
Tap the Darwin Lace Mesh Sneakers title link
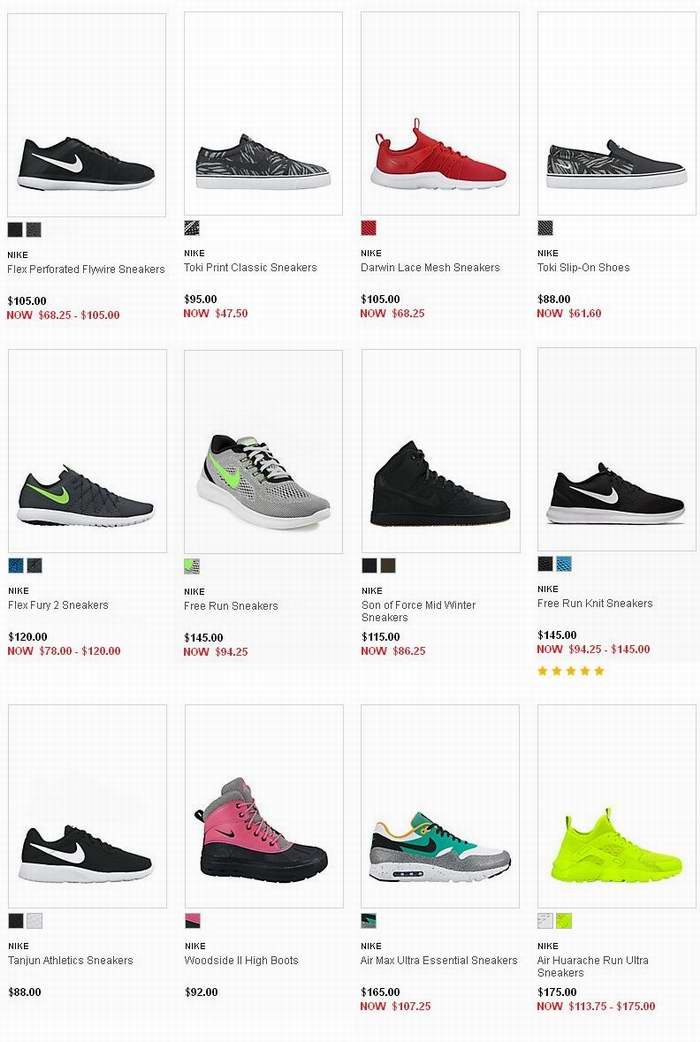pos(430,268)
